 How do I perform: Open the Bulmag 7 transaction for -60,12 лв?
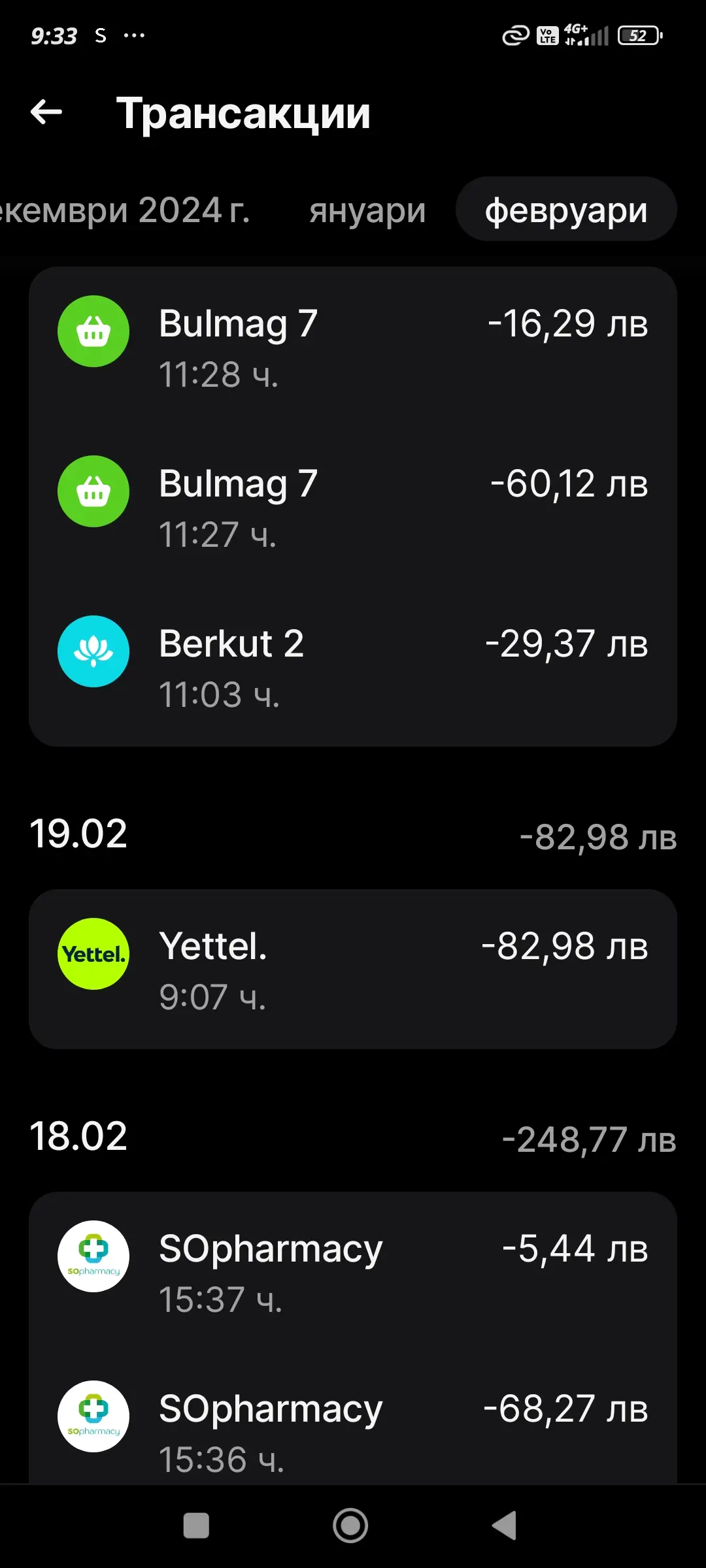[x=353, y=507]
